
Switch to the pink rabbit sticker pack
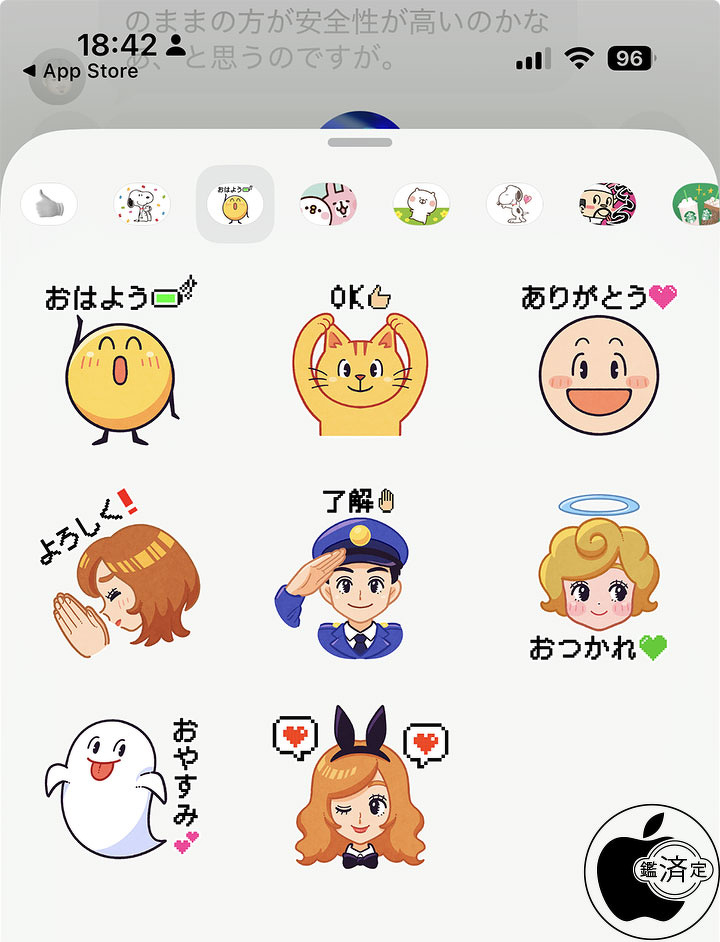(x=327, y=204)
